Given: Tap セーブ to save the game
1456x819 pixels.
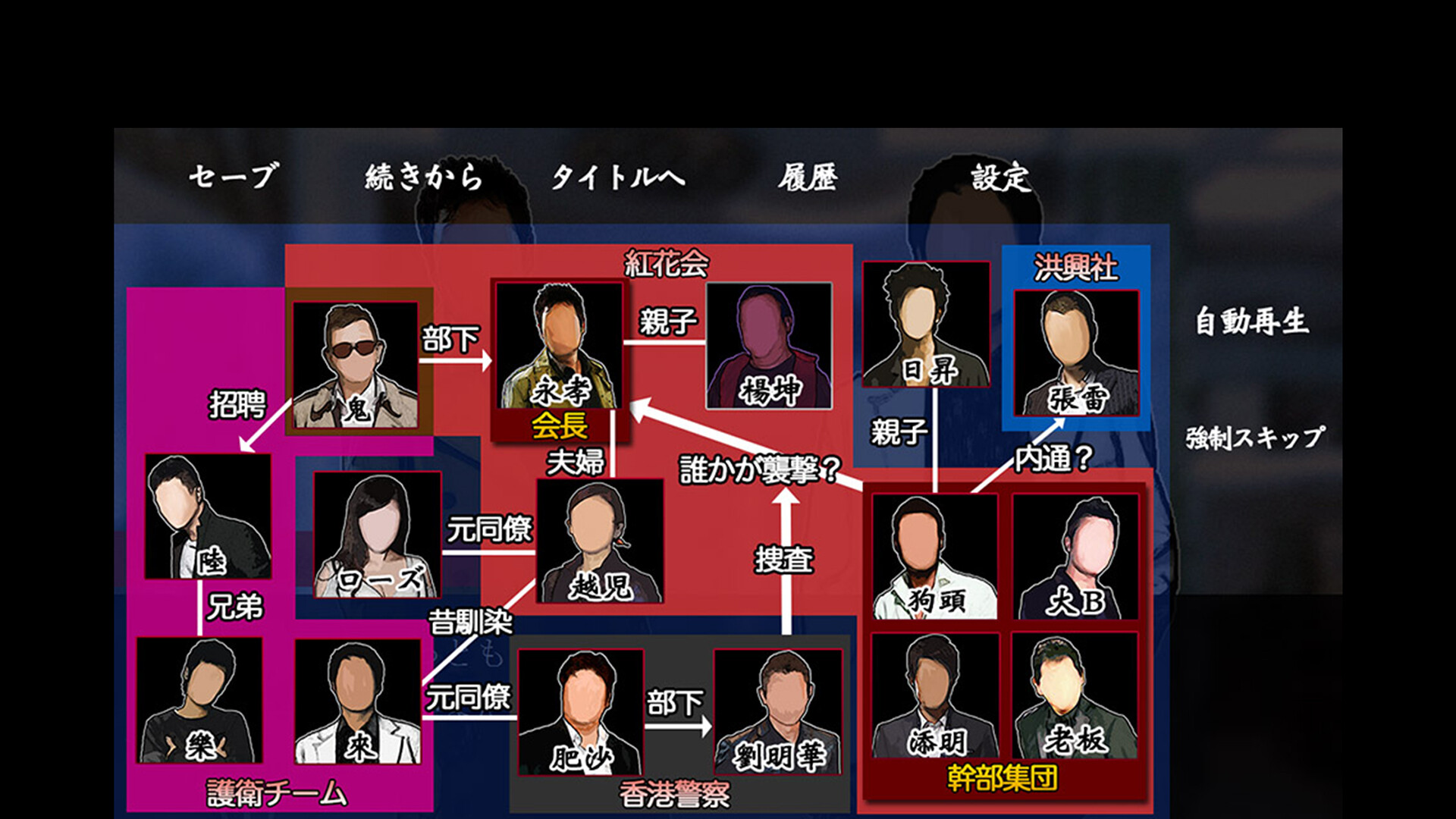Looking at the screenshot, I should point(233,177).
